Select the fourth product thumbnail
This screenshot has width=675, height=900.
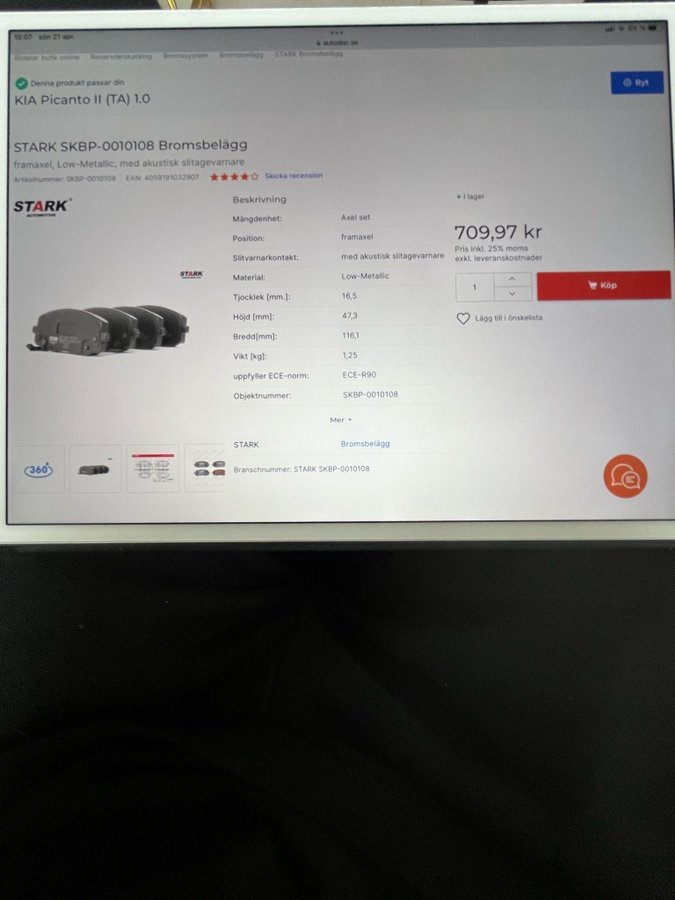pyautogui.click(x=207, y=469)
